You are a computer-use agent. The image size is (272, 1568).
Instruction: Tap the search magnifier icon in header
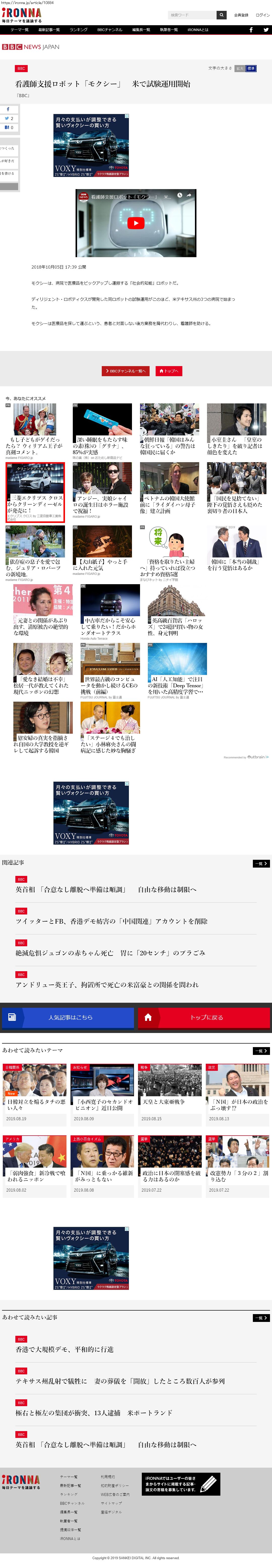tap(221, 15)
